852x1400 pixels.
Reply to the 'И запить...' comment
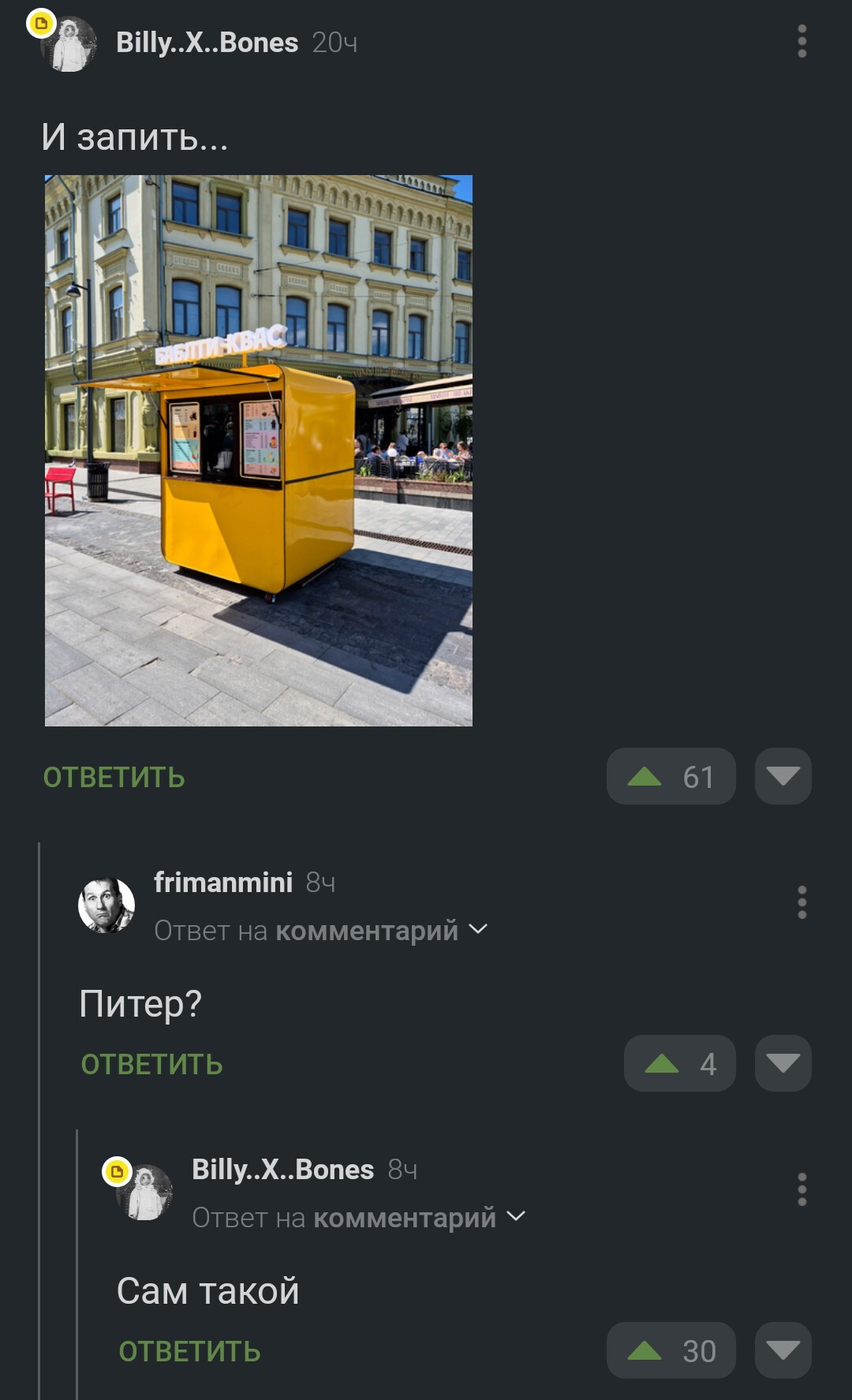tap(114, 777)
